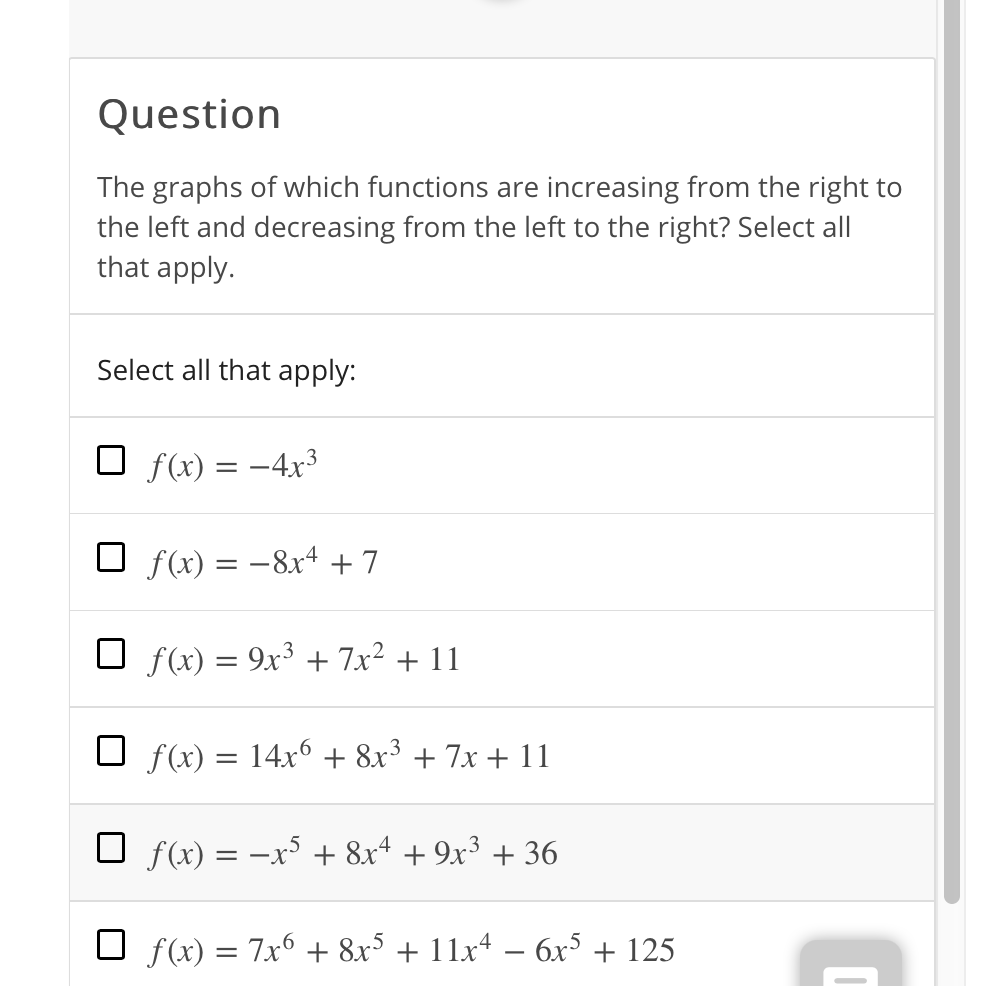Click the question prompt text
Screen dimensions: 984x986
click(x=498, y=227)
